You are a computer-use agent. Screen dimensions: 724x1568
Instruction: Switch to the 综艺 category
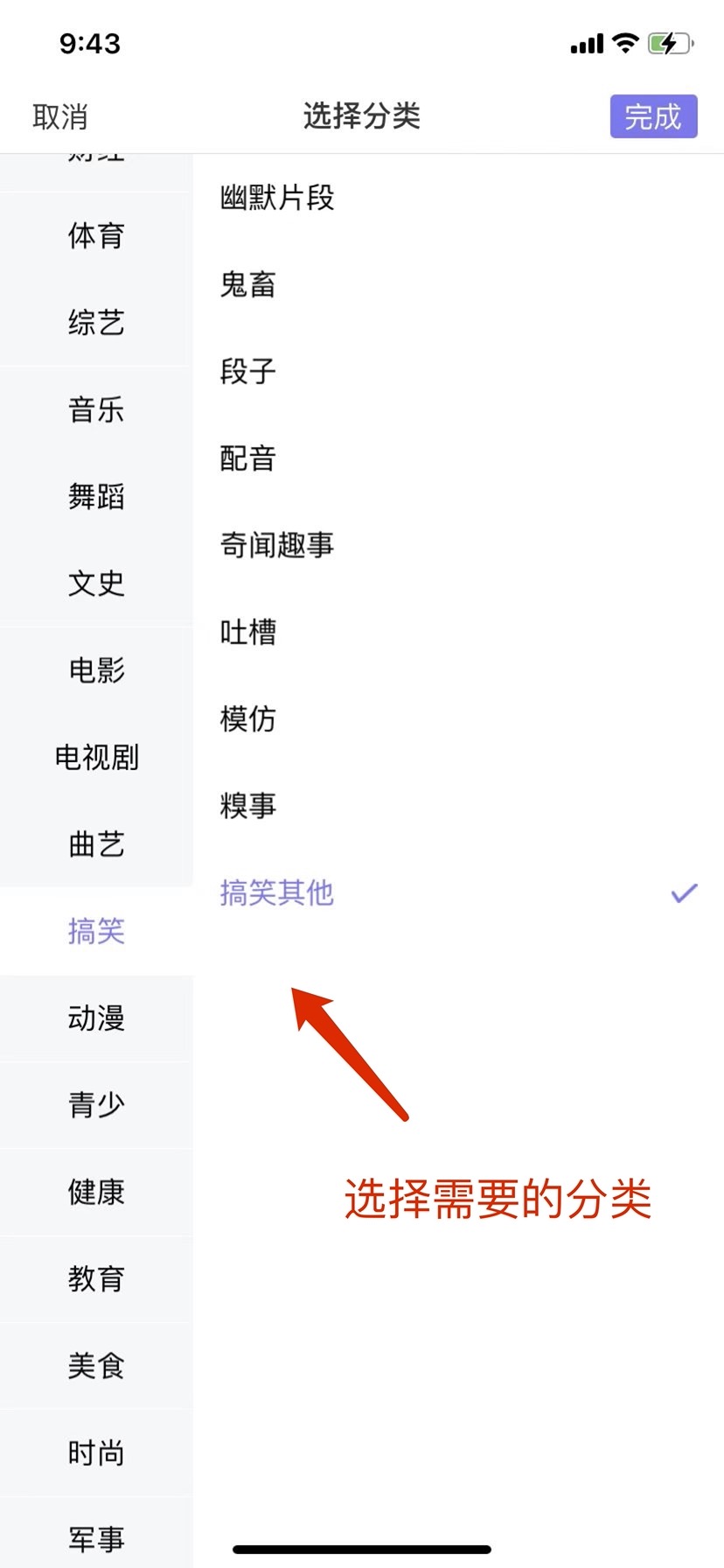click(96, 322)
